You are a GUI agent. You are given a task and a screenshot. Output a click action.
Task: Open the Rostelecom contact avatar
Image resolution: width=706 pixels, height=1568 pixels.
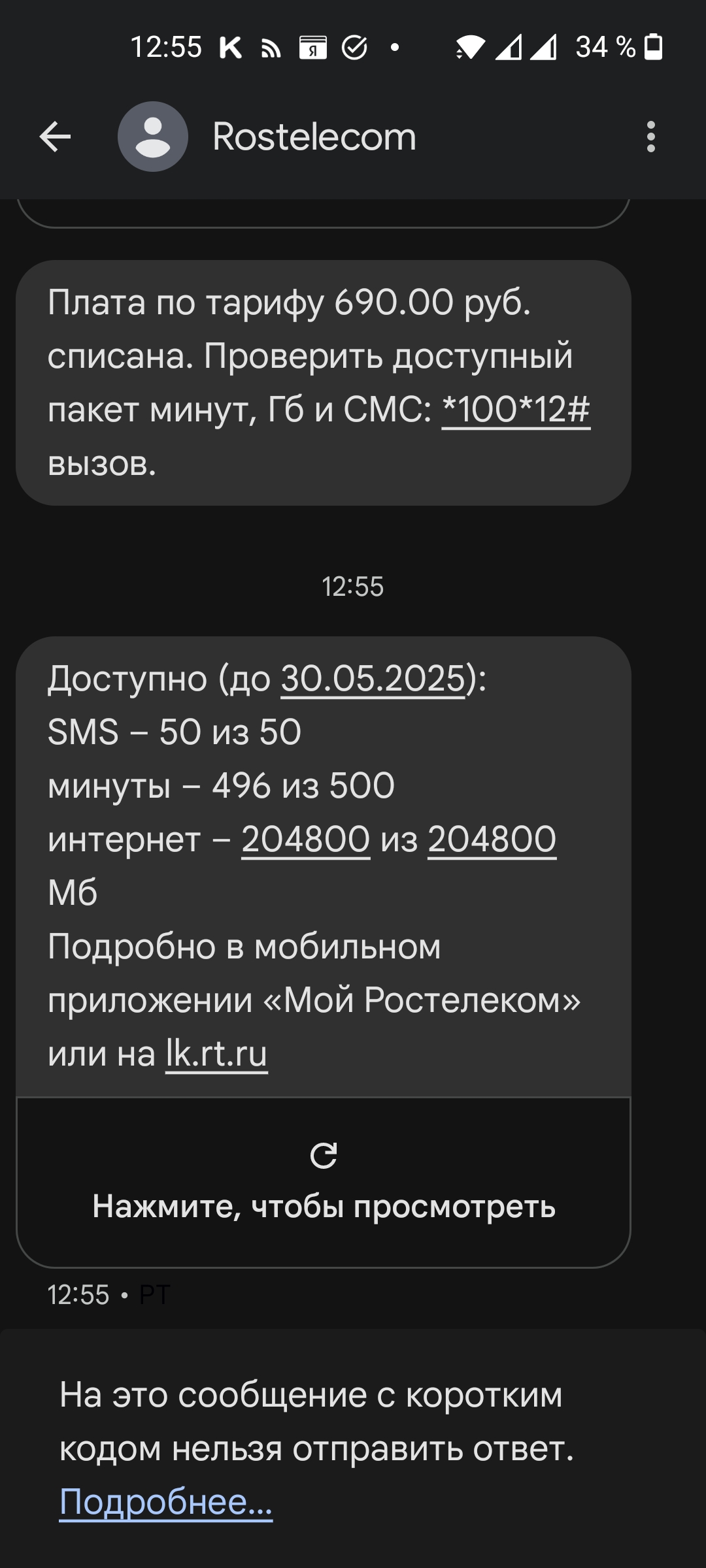pyautogui.click(x=153, y=137)
